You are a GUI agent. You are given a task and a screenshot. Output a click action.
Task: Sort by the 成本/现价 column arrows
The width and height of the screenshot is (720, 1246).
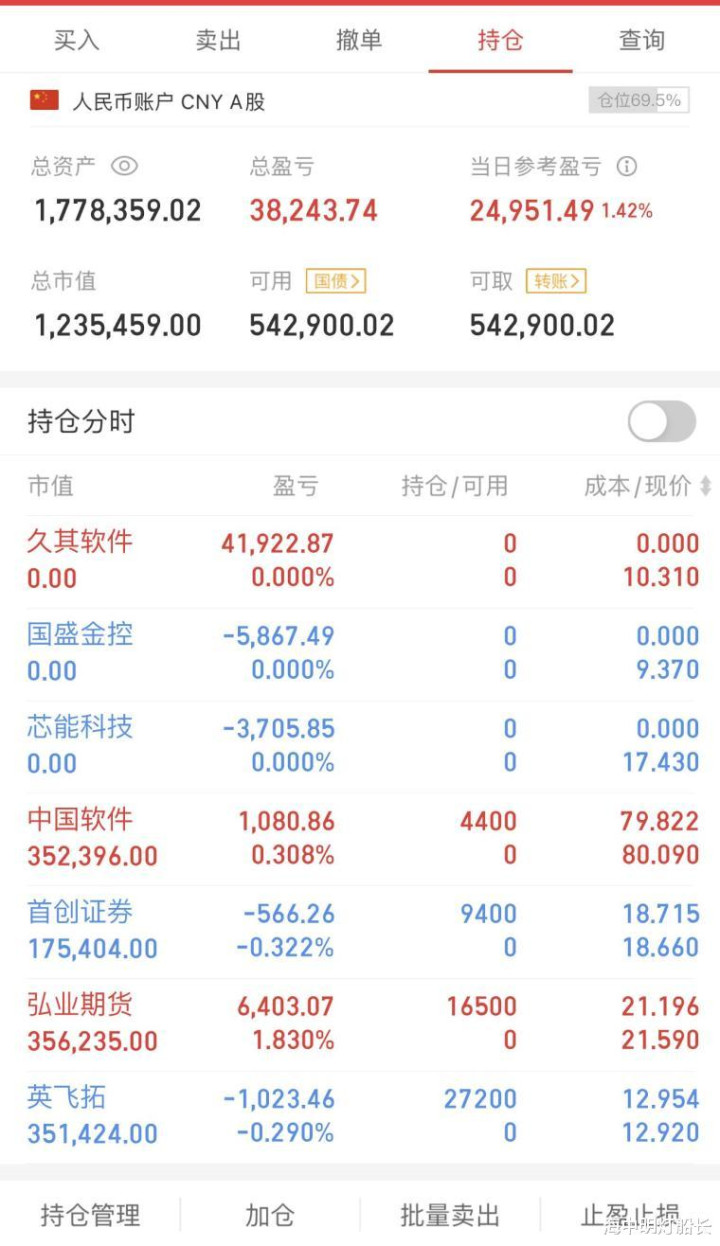point(706,486)
